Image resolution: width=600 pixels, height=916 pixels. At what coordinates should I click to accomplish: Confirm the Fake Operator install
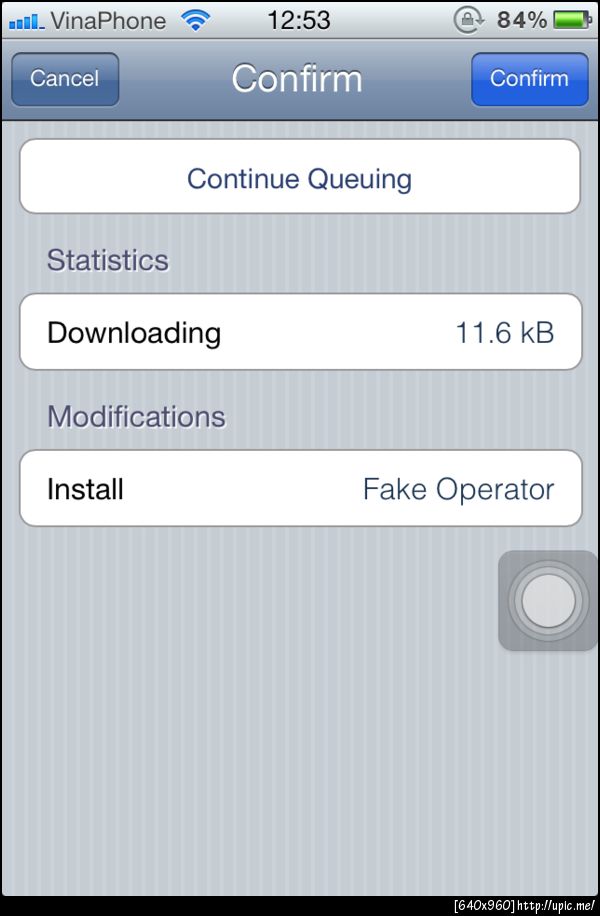pos(529,79)
